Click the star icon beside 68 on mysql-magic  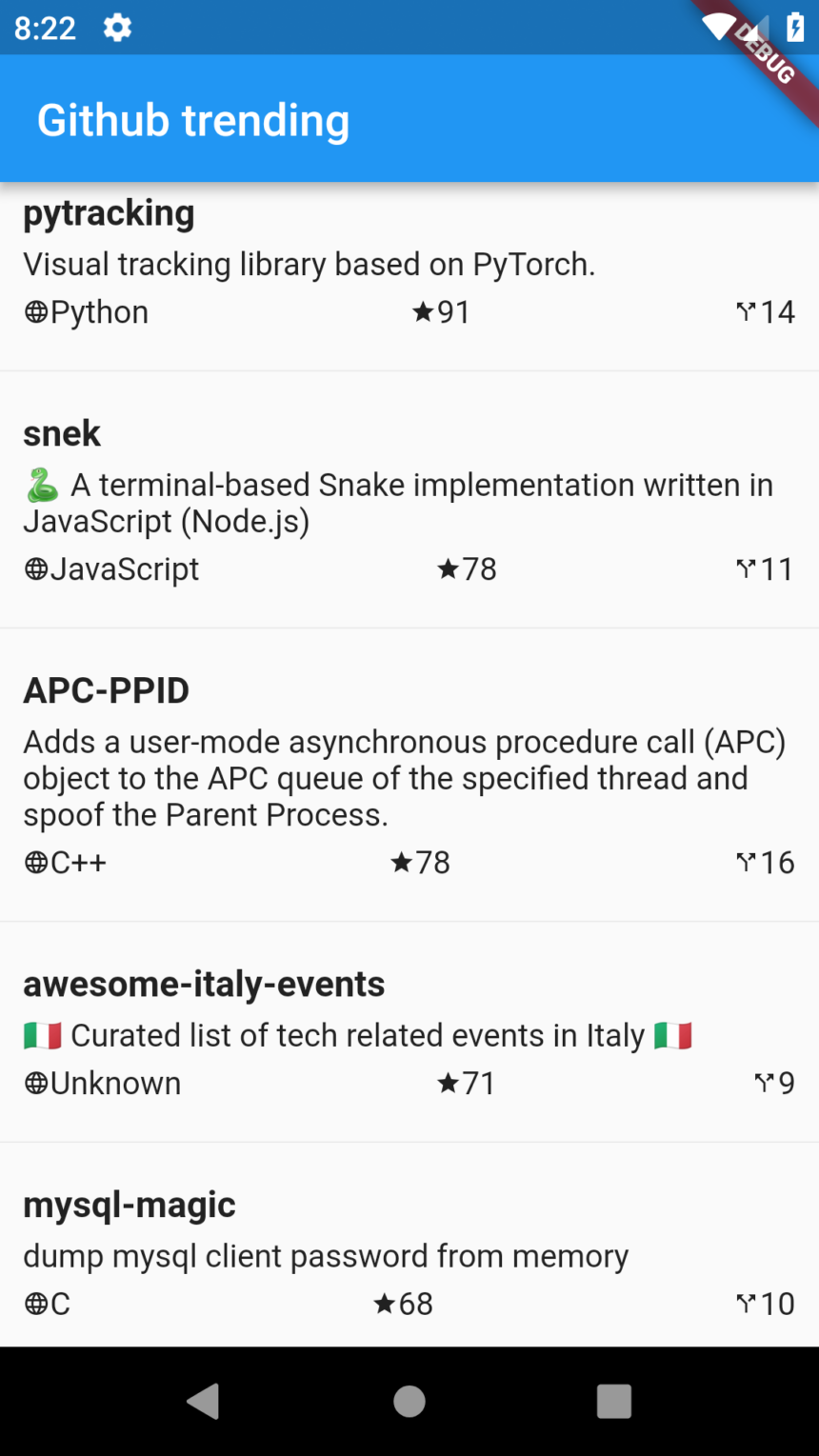pos(383,1304)
